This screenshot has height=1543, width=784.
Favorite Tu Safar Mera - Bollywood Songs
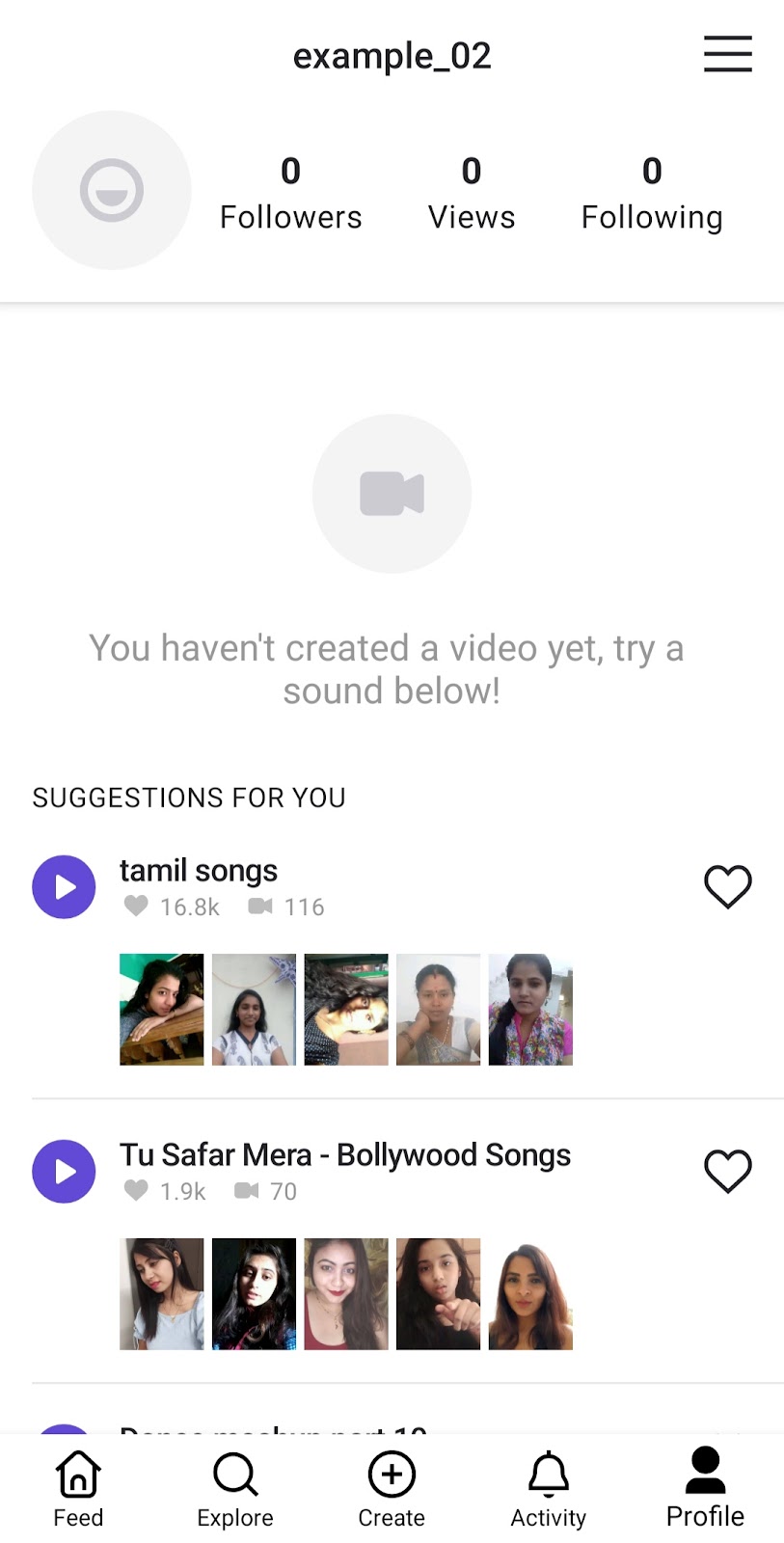727,1171
